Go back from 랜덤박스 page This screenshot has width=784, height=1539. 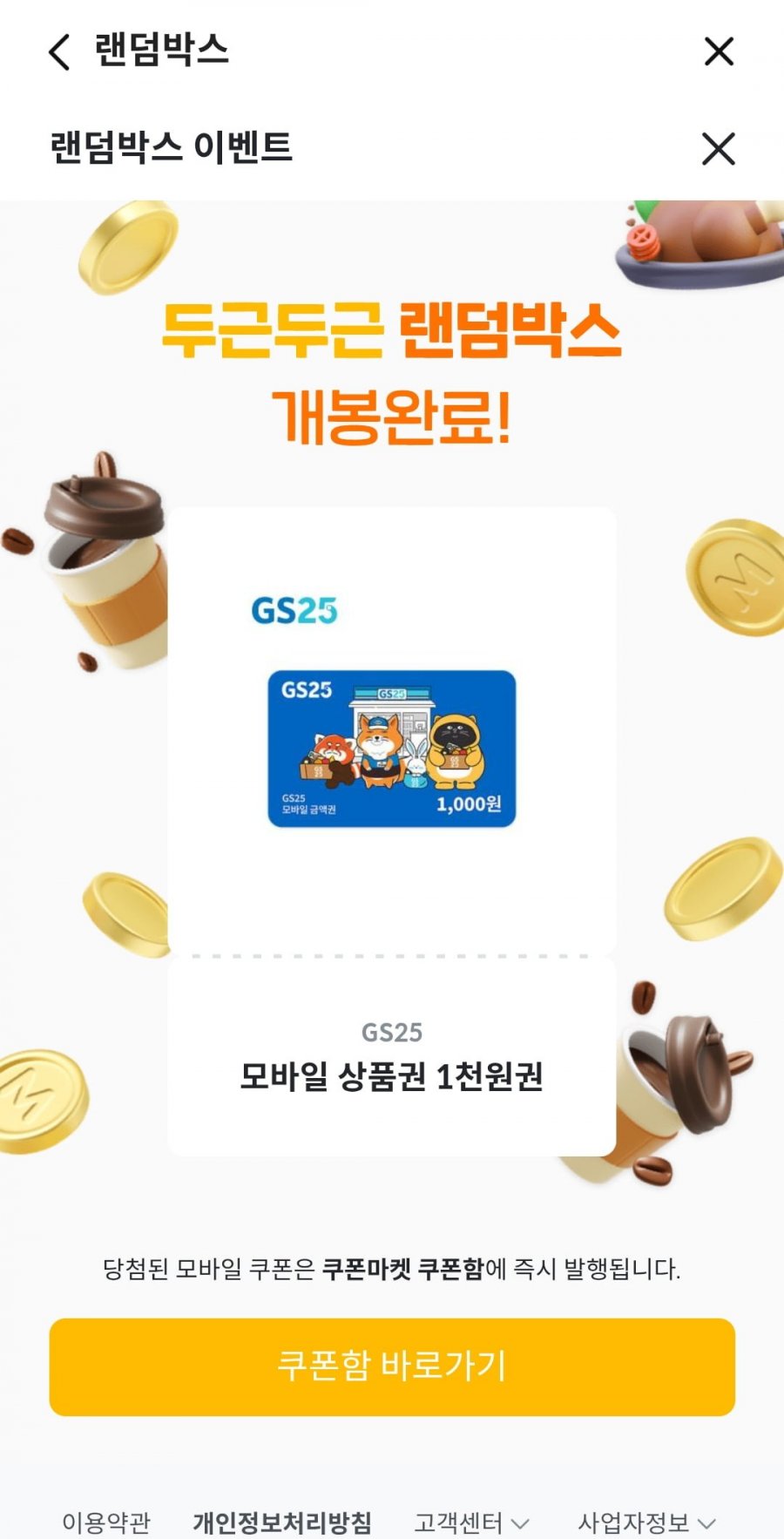coord(59,52)
